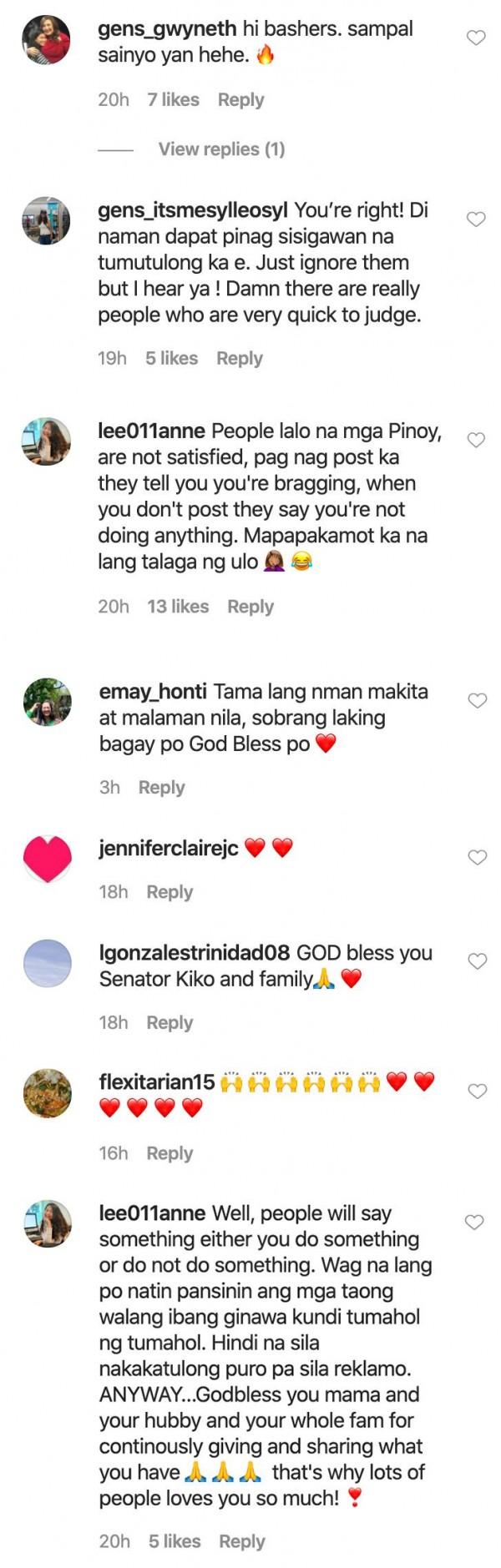Like lee011anne's comment about Pinoy people
501x1568 pixels.
(x=476, y=440)
